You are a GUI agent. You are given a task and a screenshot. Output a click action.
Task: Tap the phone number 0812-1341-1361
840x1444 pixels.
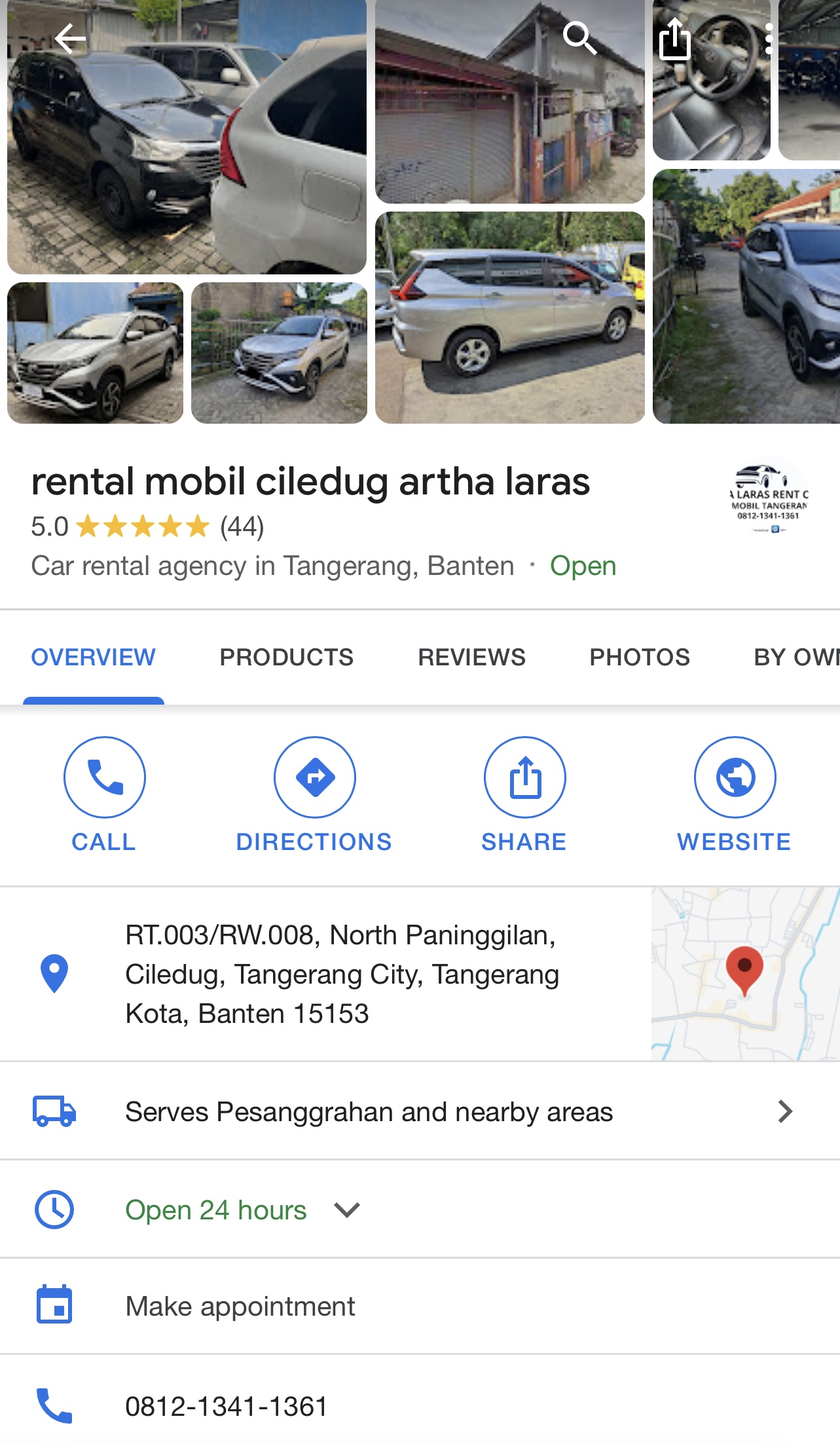click(x=227, y=1406)
